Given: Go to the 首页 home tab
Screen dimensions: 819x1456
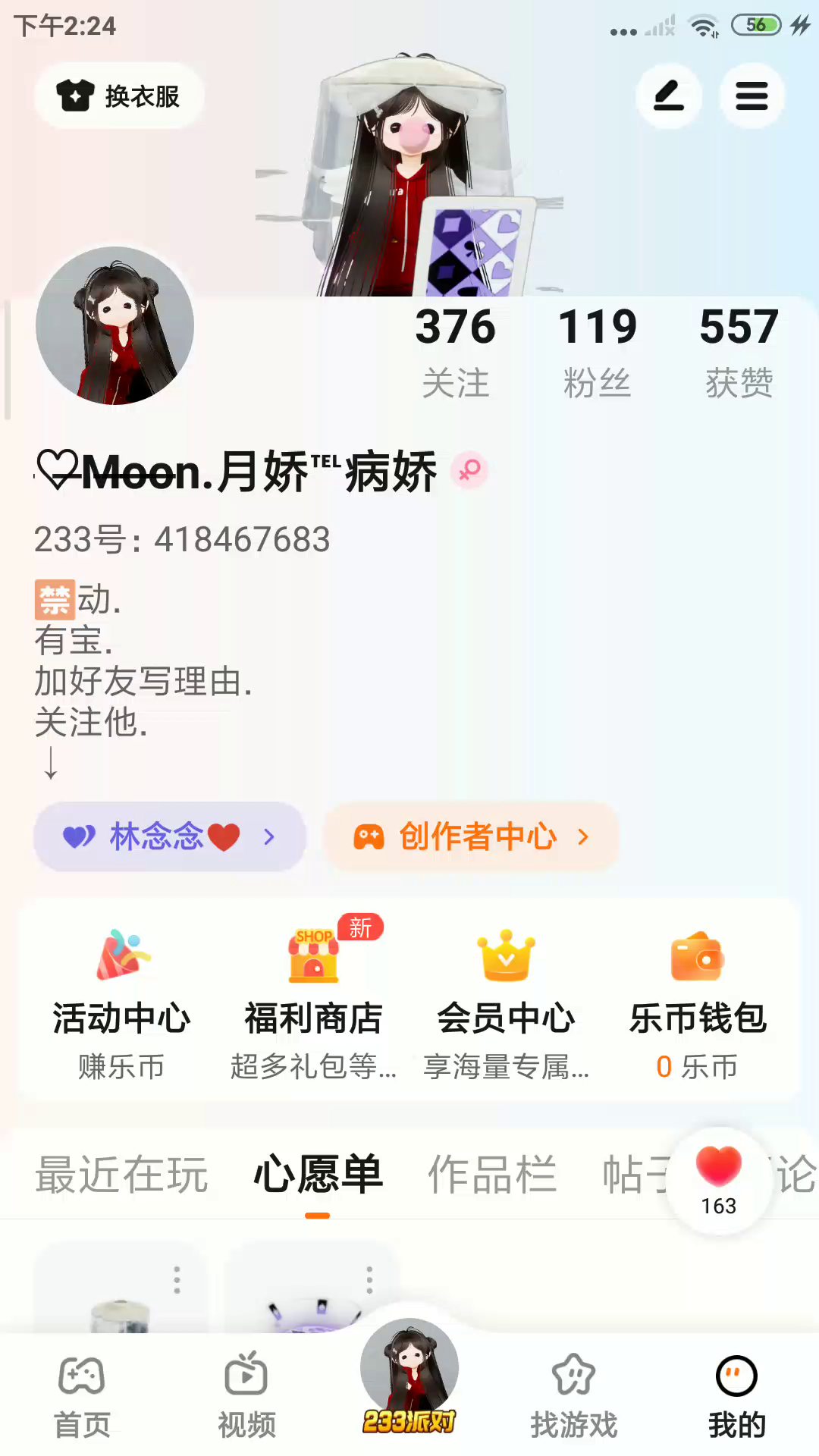Looking at the screenshot, I should click(x=82, y=1397).
